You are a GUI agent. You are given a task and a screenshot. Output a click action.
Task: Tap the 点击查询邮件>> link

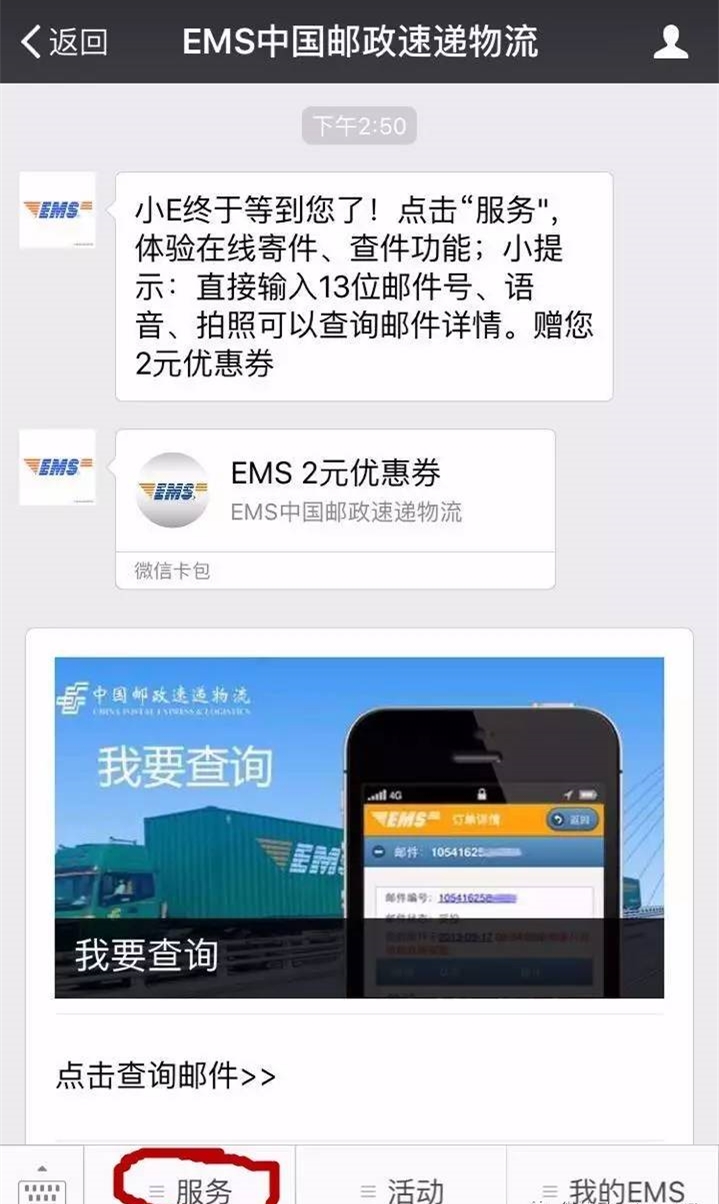pyautogui.click(x=166, y=1076)
